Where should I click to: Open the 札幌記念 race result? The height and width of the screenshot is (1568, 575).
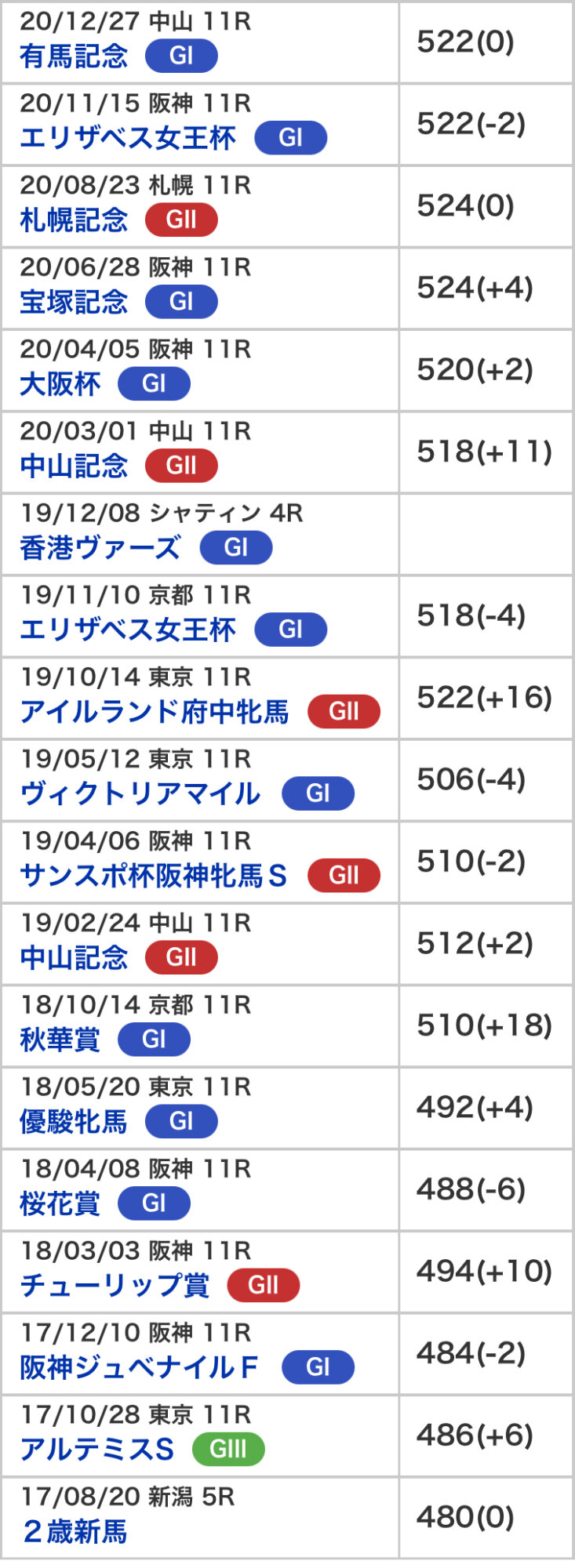pos(74,220)
